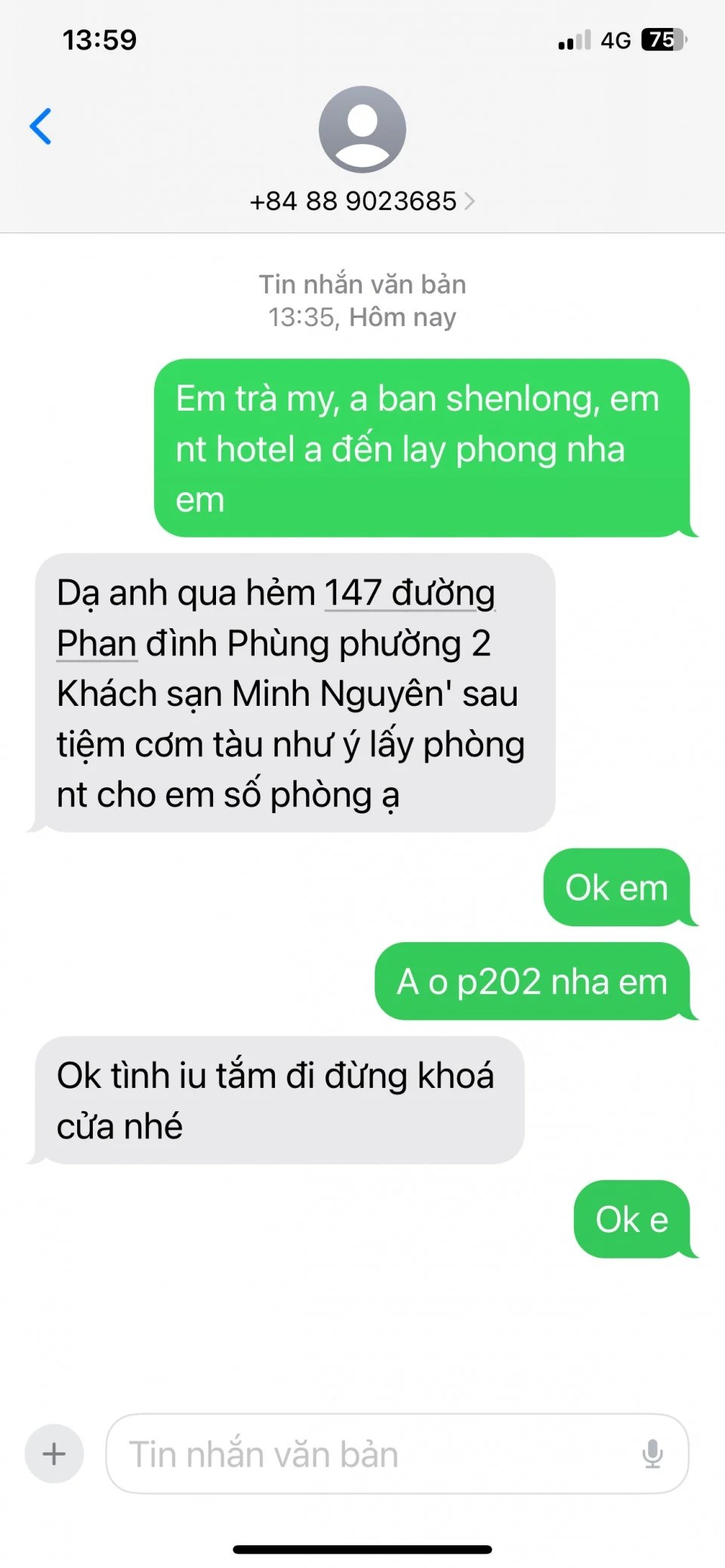Screen dimensions: 725x1568
Task: Open the plus attachments menu
Action: 54,1454
